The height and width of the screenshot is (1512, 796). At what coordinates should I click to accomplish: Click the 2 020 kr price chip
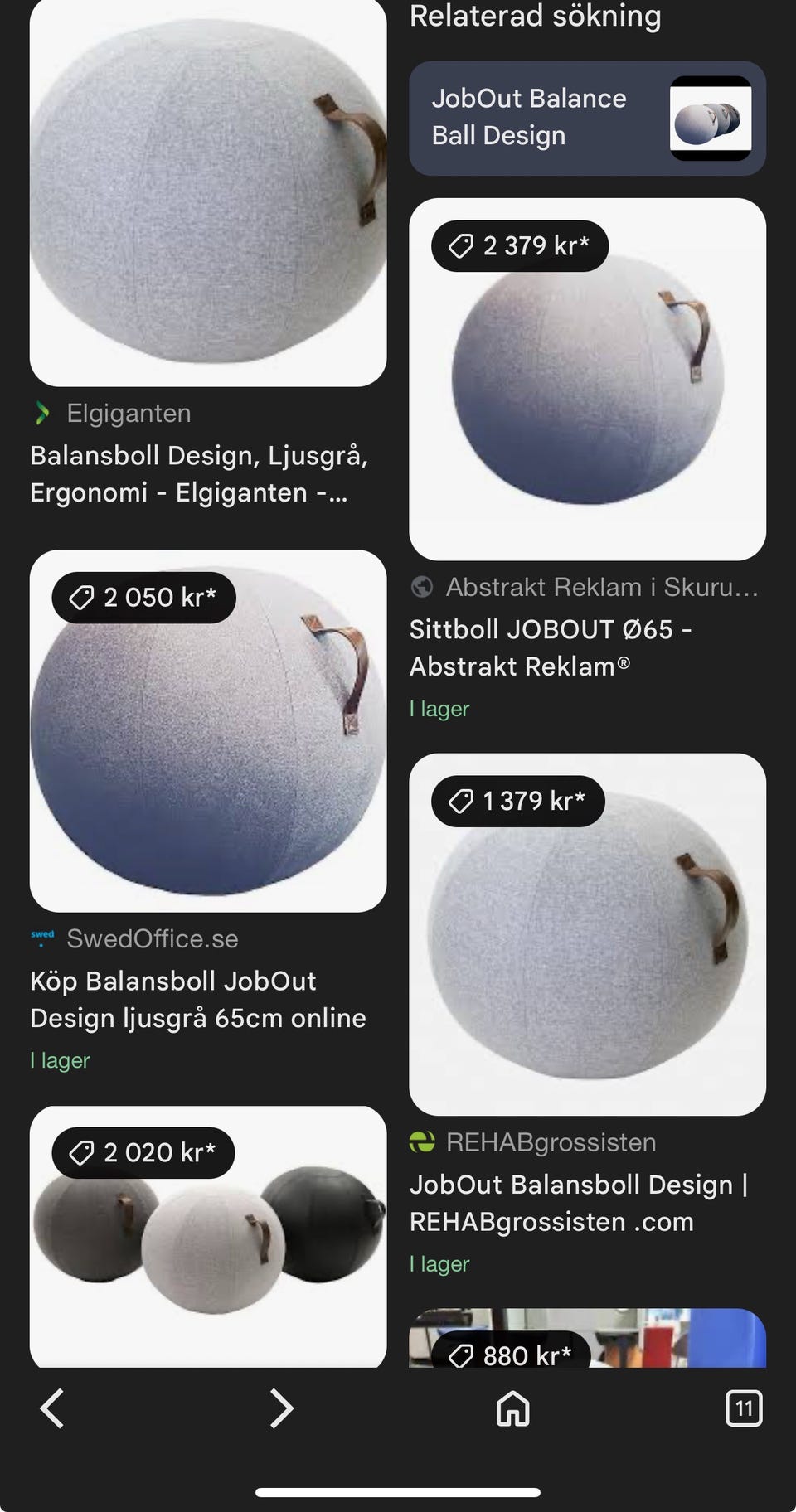click(143, 1151)
